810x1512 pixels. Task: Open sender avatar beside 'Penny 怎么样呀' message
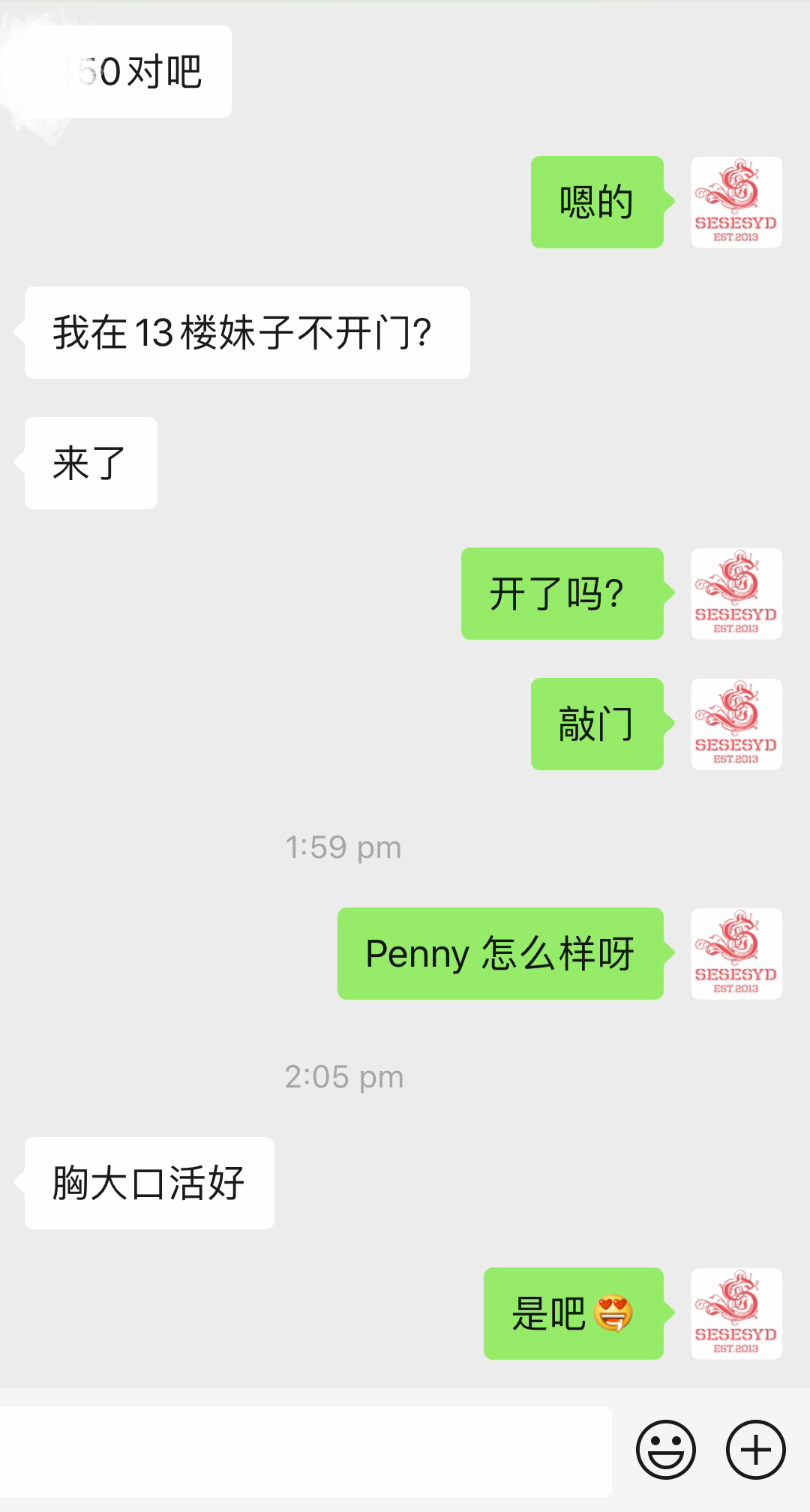coord(736,953)
